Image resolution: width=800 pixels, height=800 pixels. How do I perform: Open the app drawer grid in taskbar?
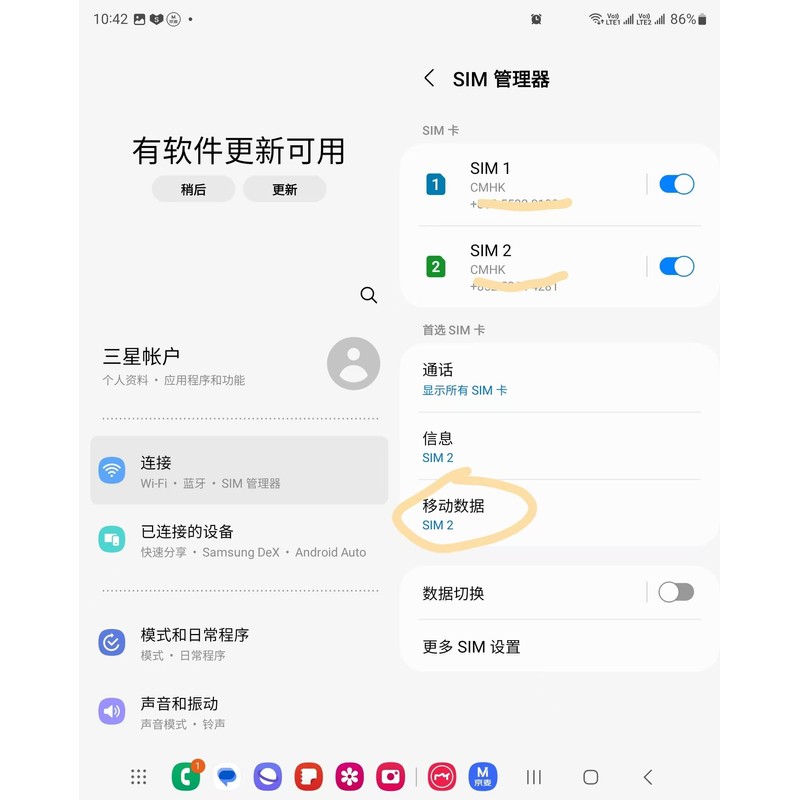click(138, 777)
